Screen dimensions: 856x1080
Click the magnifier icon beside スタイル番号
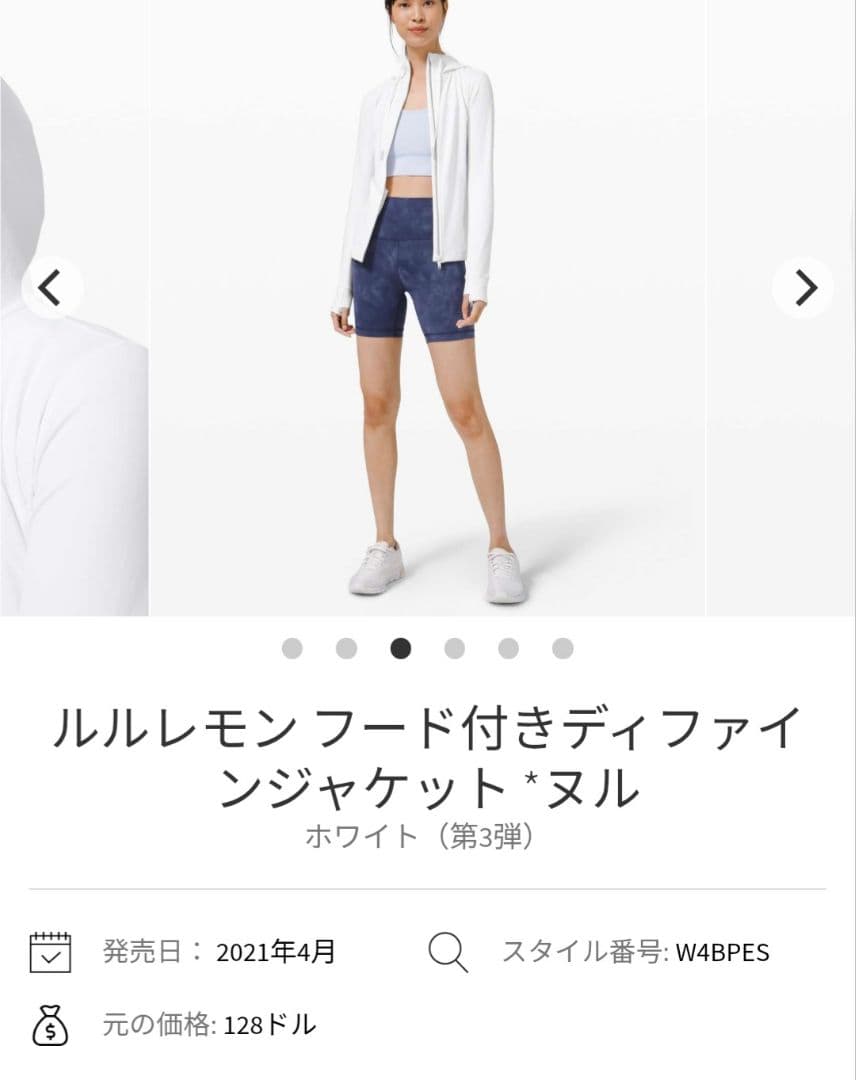[447, 951]
